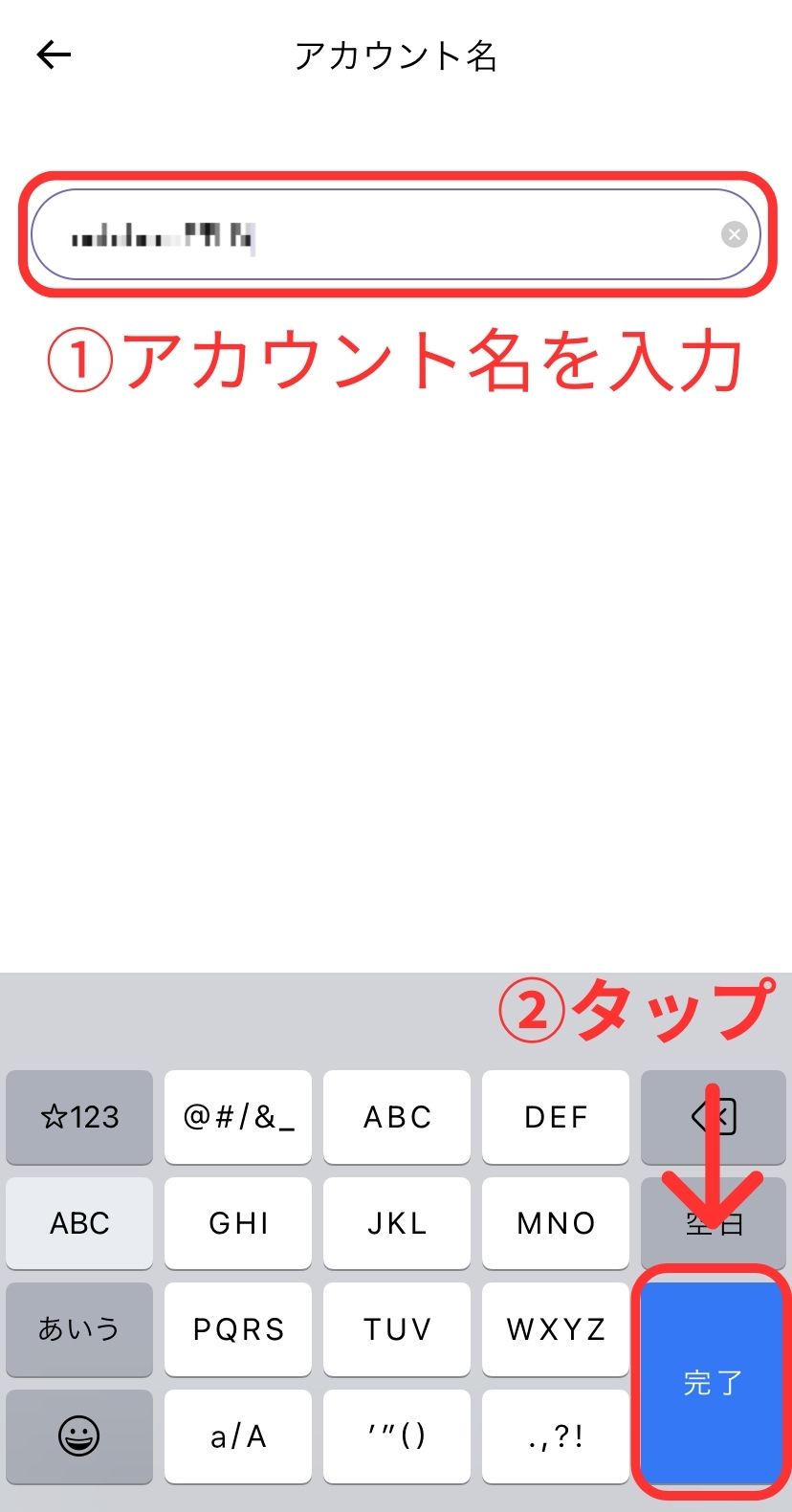This screenshot has height=1512, width=792.
Task: Tap the account name text field
Action: [x=396, y=234]
